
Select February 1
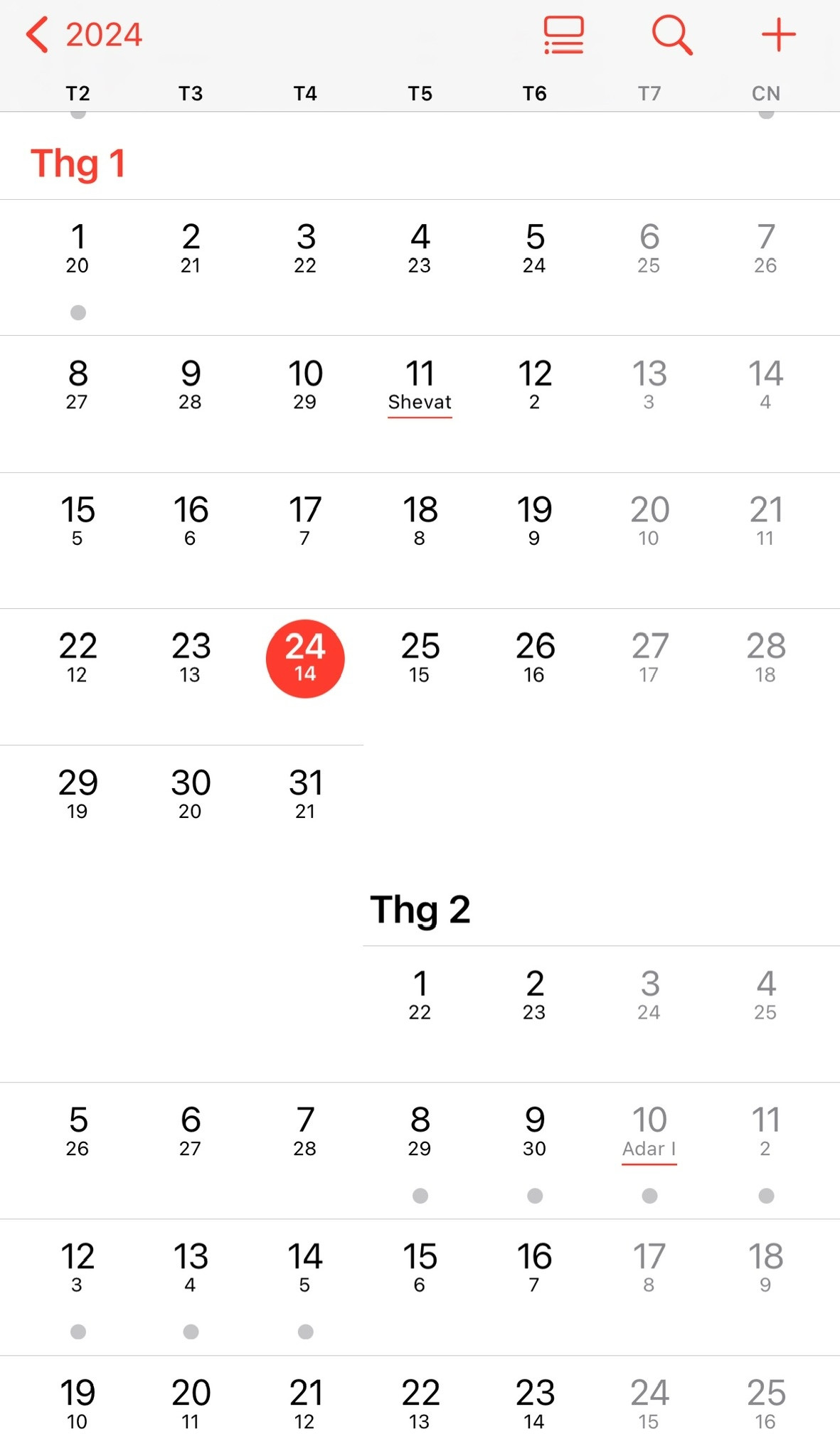(420, 995)
